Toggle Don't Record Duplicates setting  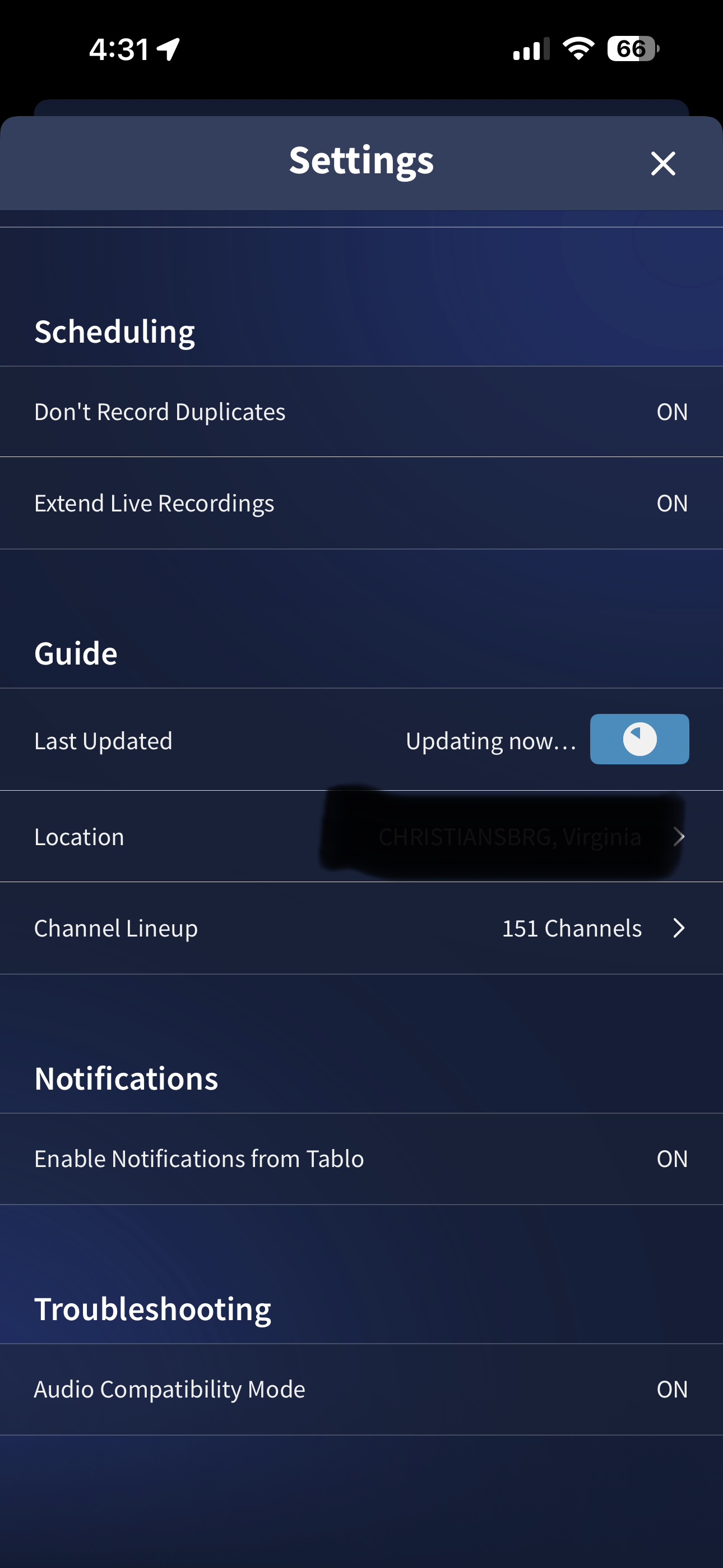[x=671, y=412]
